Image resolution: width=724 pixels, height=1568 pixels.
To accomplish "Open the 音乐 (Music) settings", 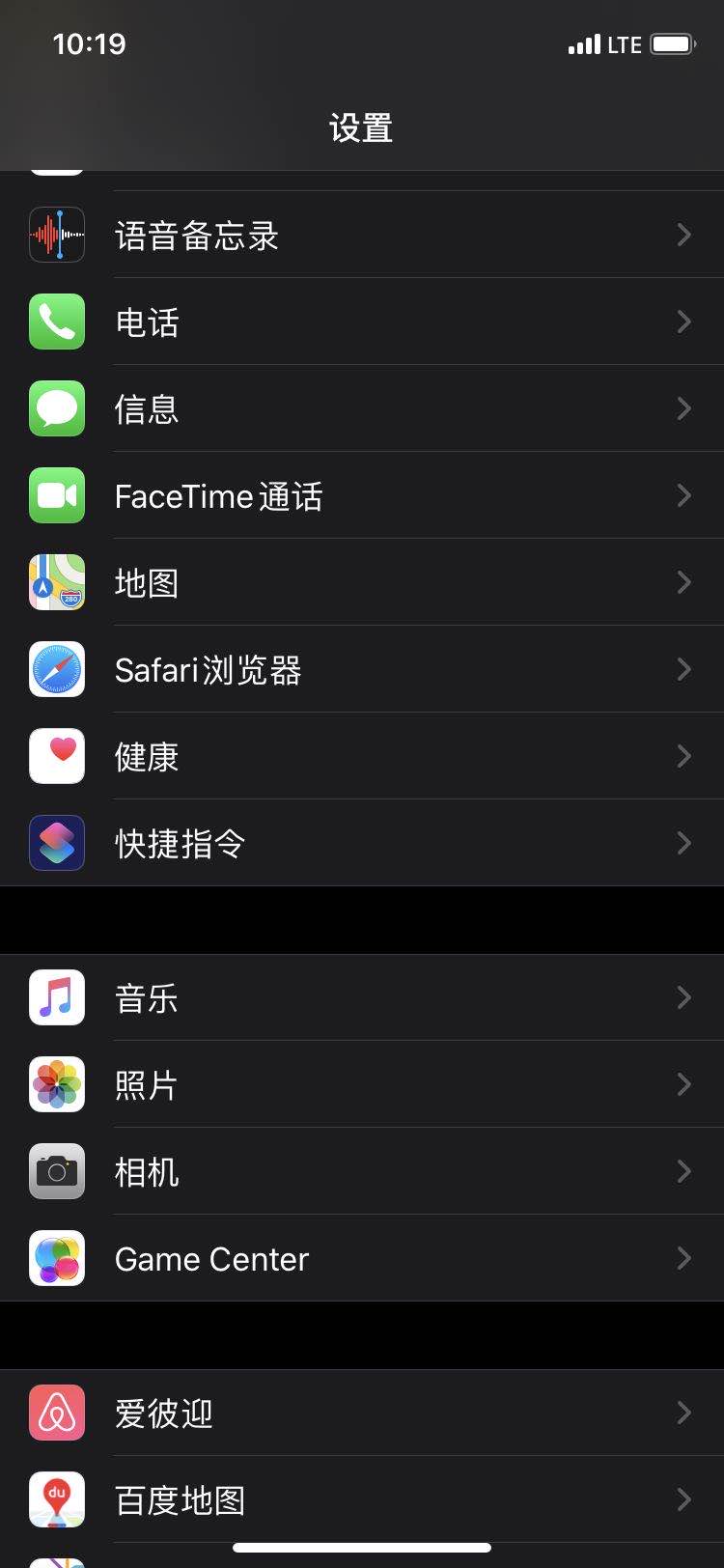I will coord(362,997).
